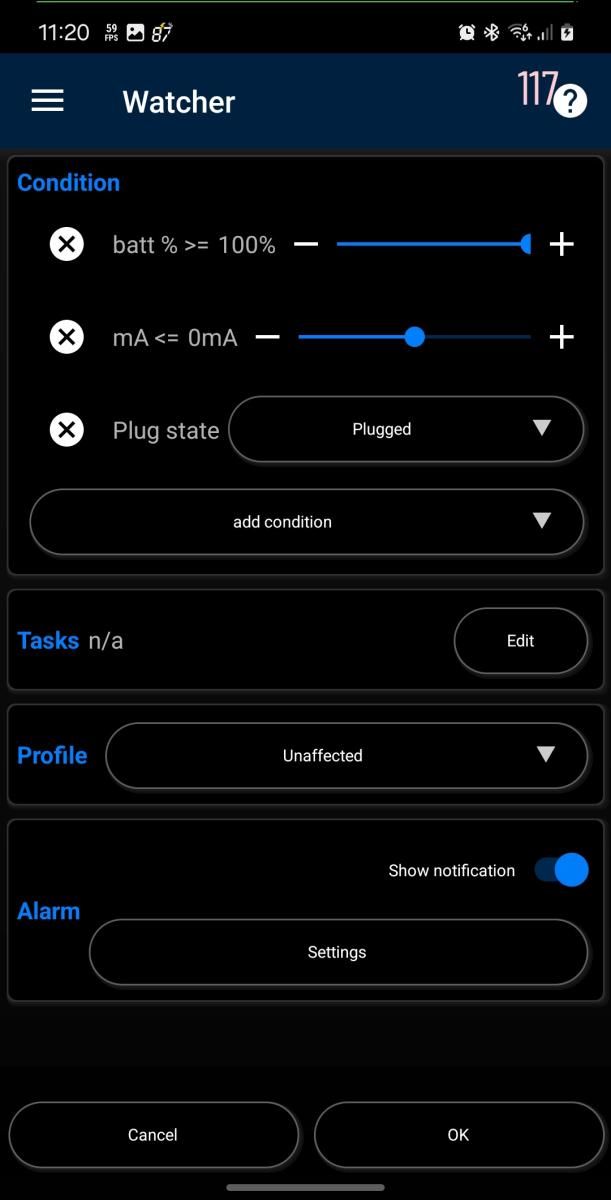Remove the batt % condition

(x=67, y=243)
